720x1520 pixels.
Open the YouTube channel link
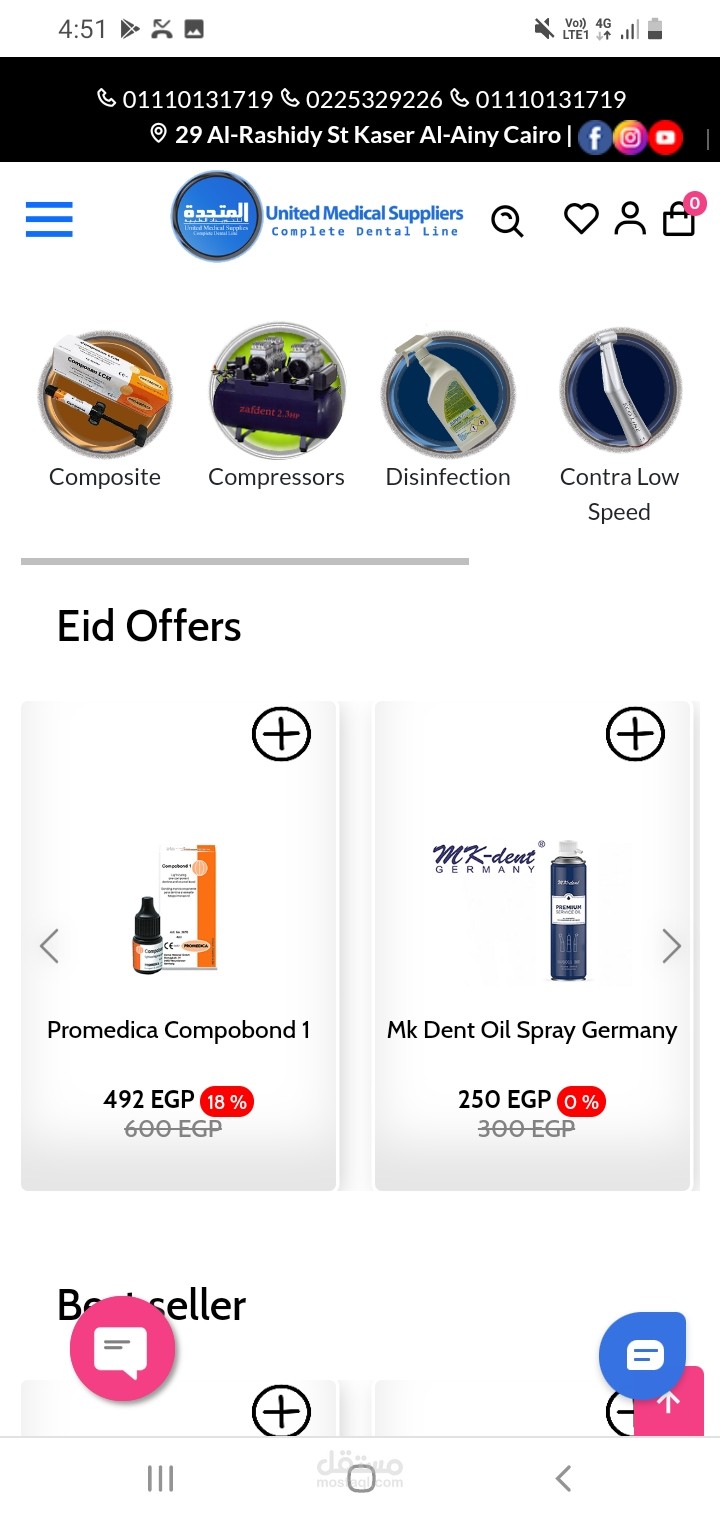(666, 137)
